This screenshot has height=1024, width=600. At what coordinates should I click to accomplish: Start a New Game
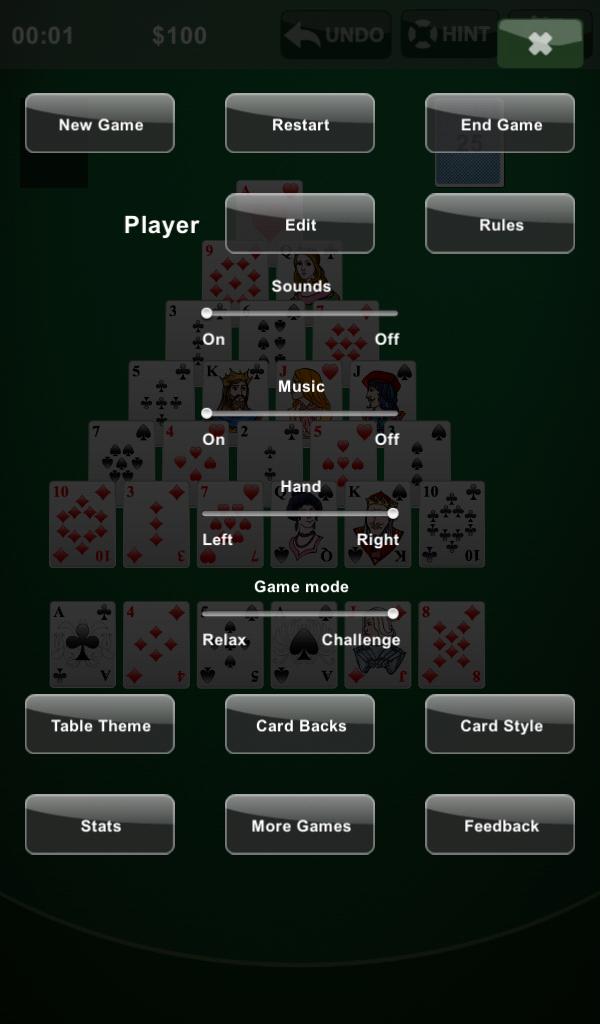coord(100,124)
